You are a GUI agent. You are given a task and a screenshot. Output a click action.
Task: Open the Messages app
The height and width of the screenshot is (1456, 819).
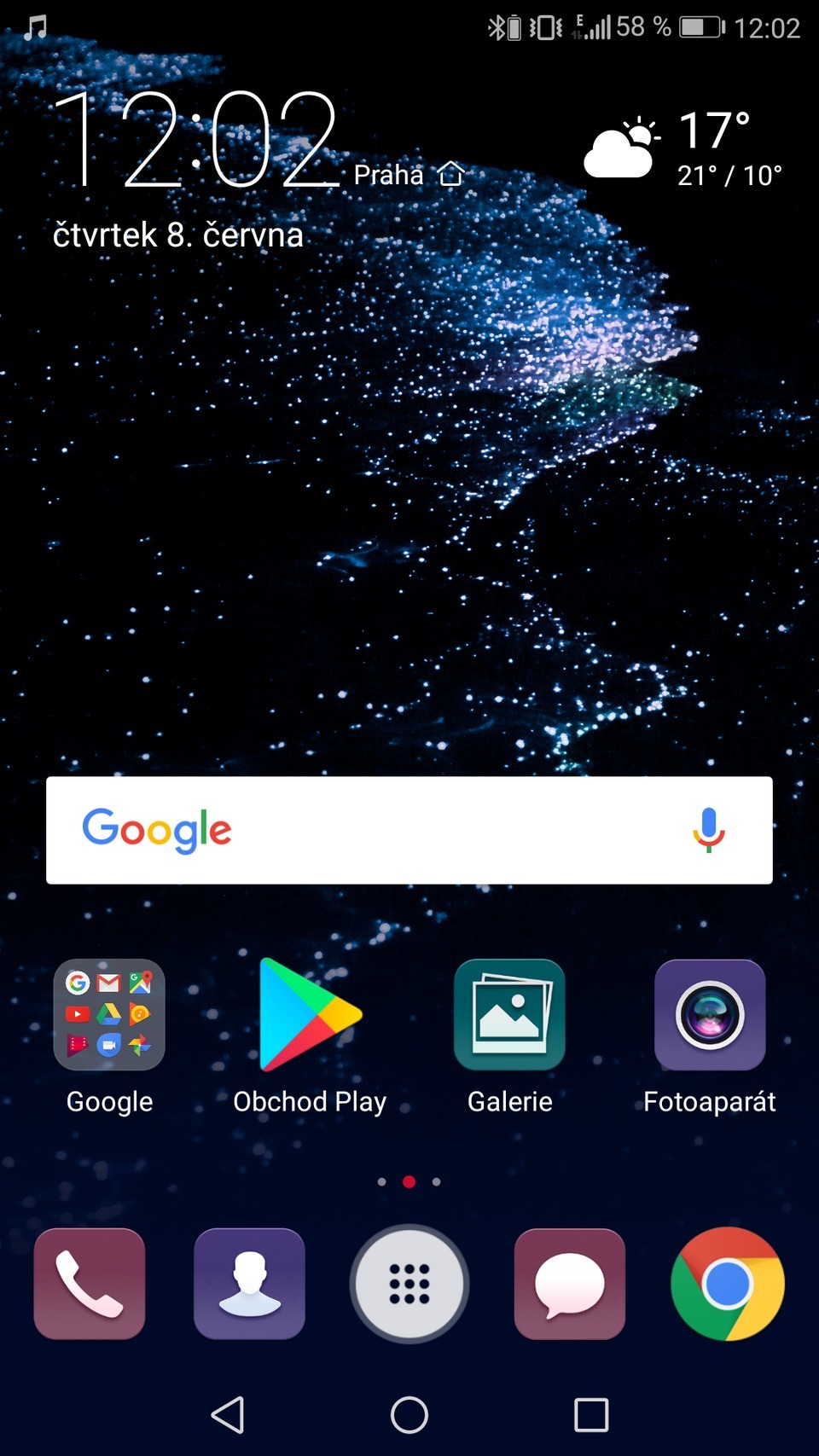click(568, 1285)
